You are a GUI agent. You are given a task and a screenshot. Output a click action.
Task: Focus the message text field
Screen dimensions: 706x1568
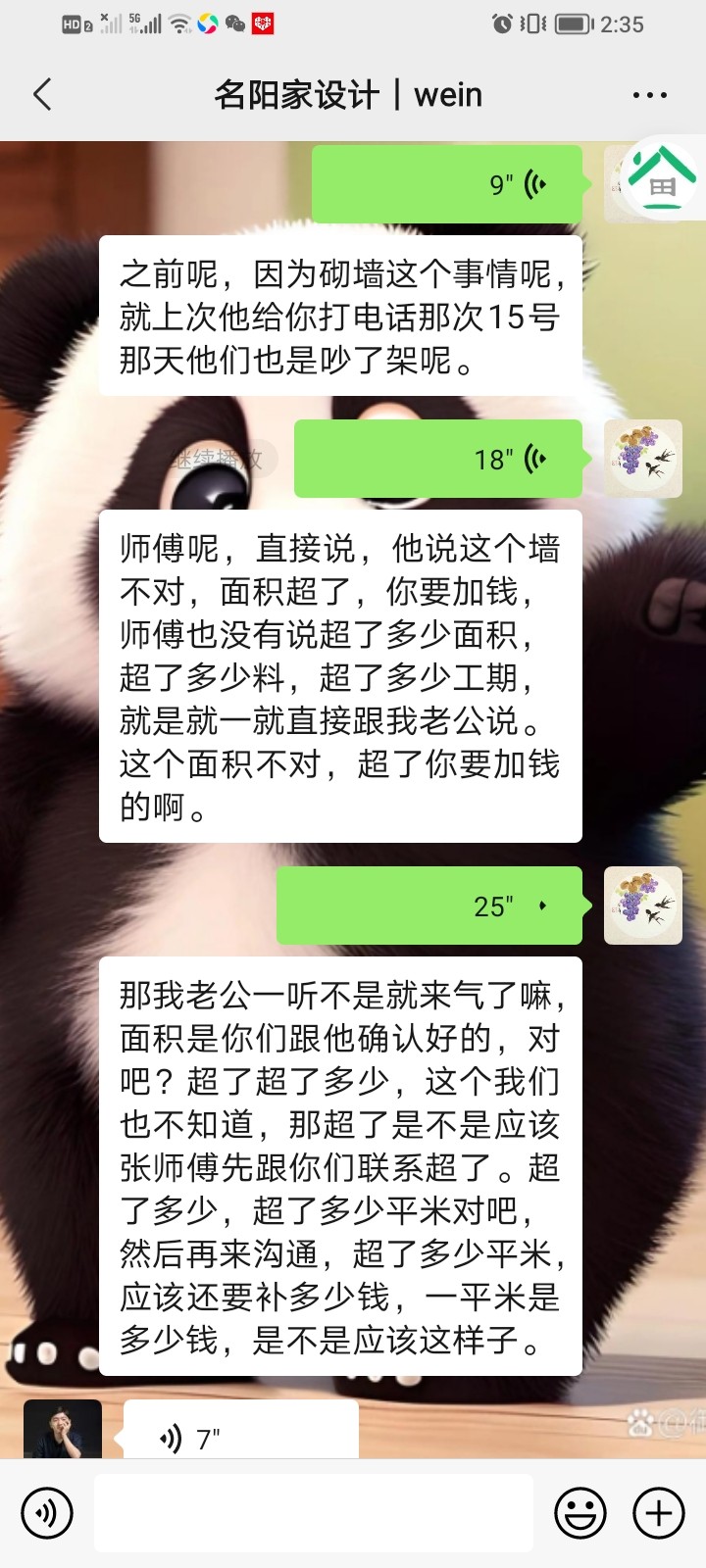coord(314,1513)
